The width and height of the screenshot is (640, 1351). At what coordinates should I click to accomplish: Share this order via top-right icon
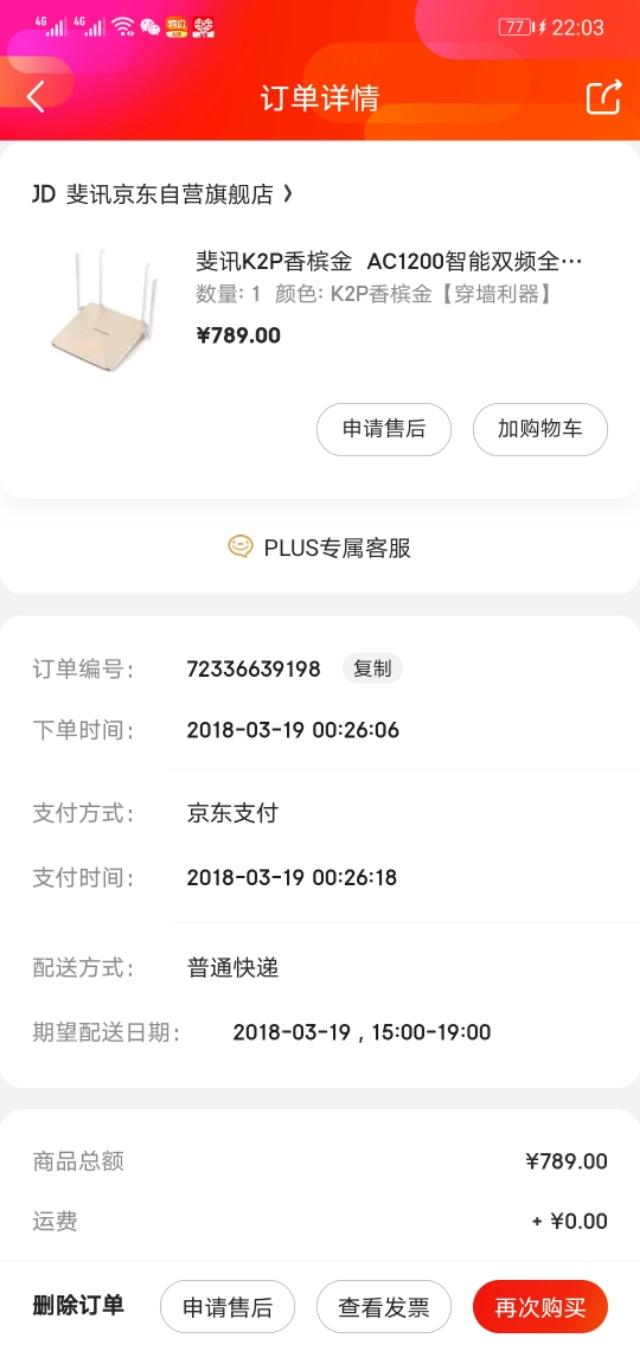click(603, 97)
